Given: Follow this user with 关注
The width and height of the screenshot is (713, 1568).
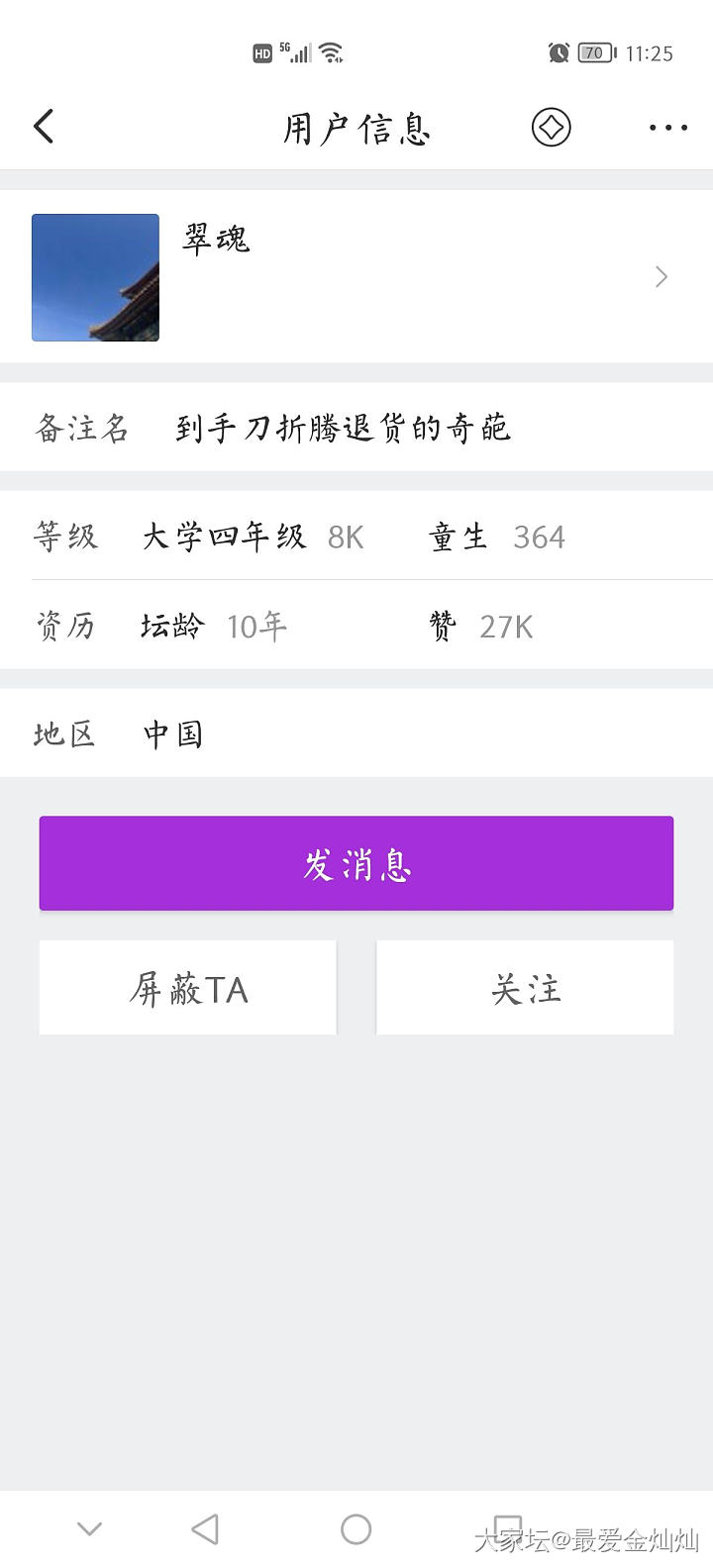Looking at the screenshot, I should [x=525, y=988].
